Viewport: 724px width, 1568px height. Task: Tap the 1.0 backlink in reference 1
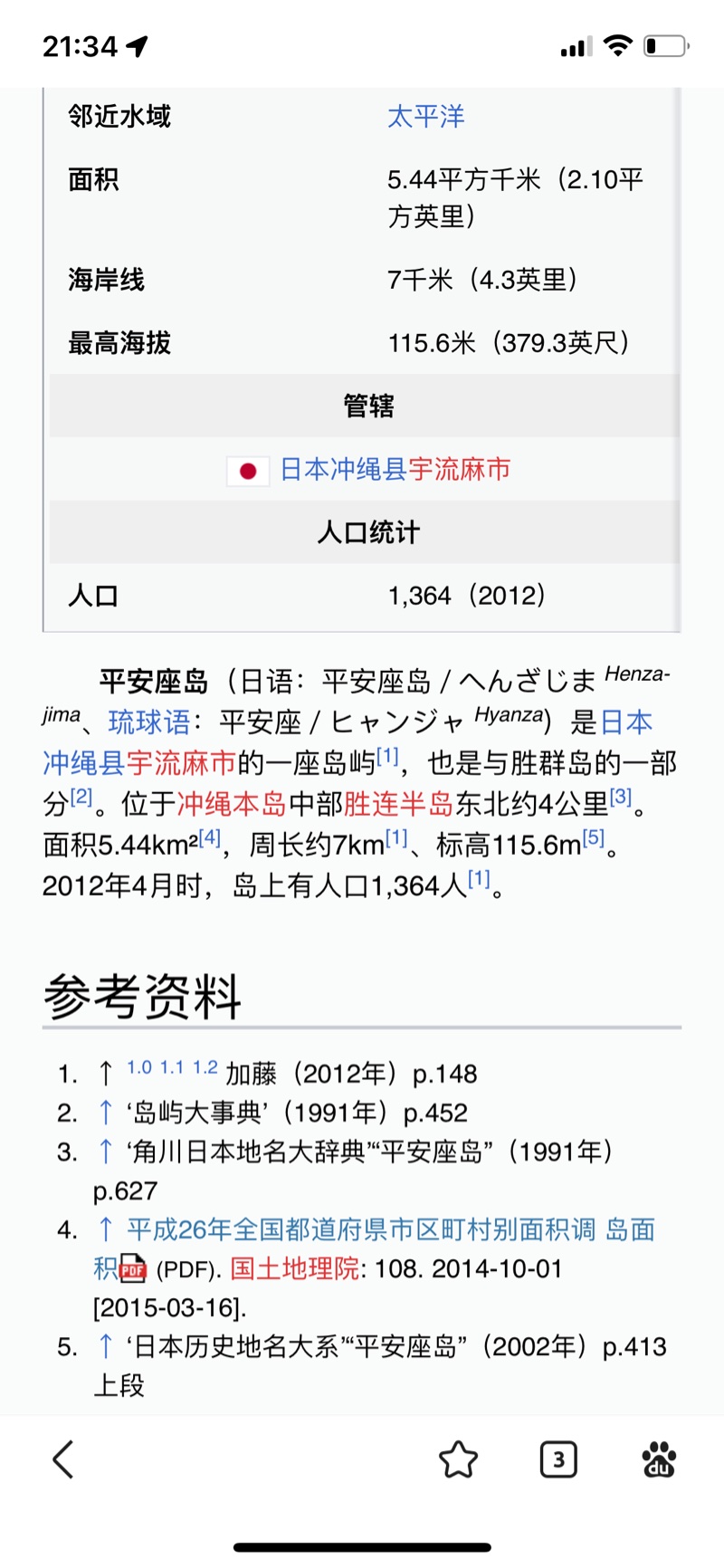[139, 1067]
